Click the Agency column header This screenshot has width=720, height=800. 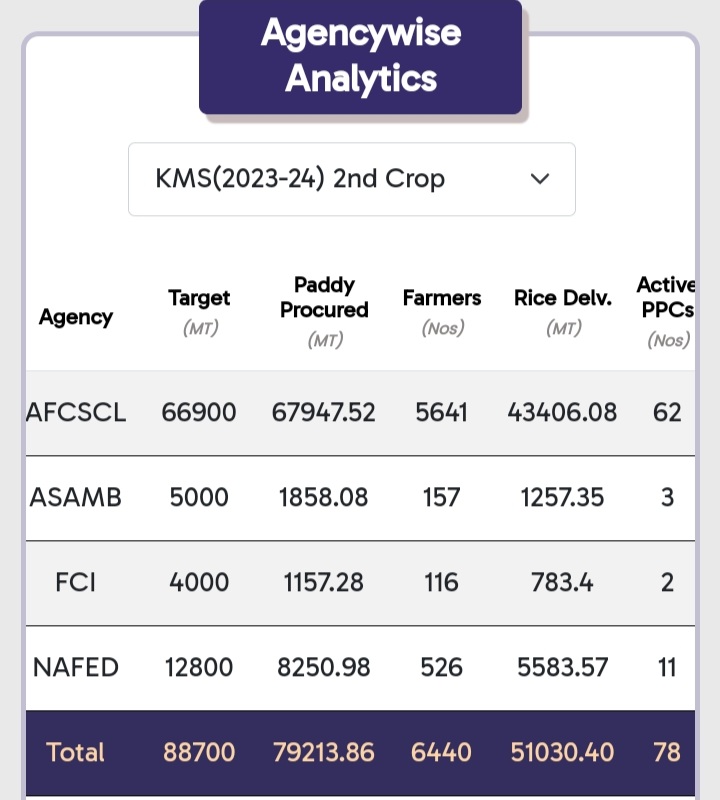76,317
